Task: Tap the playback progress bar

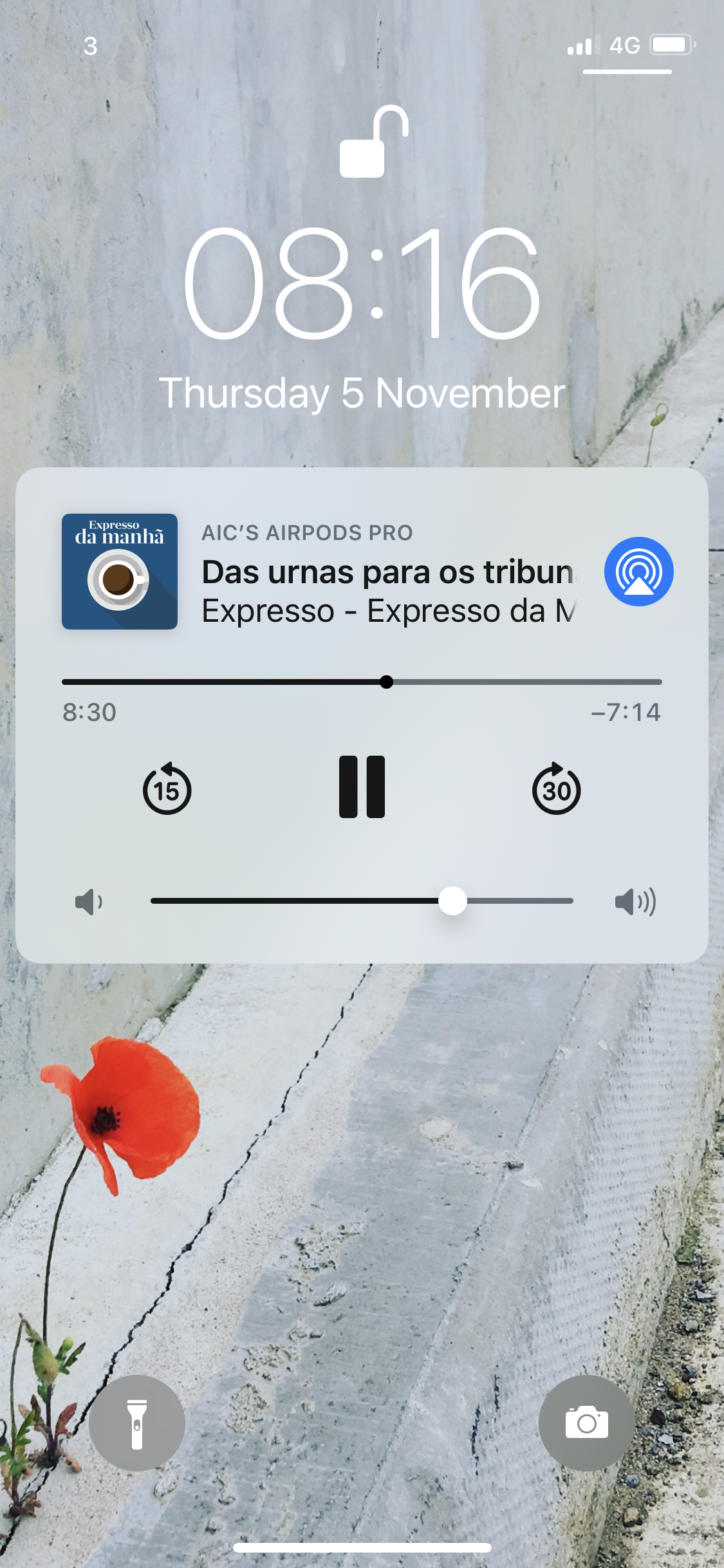Action: pos(362,682)
